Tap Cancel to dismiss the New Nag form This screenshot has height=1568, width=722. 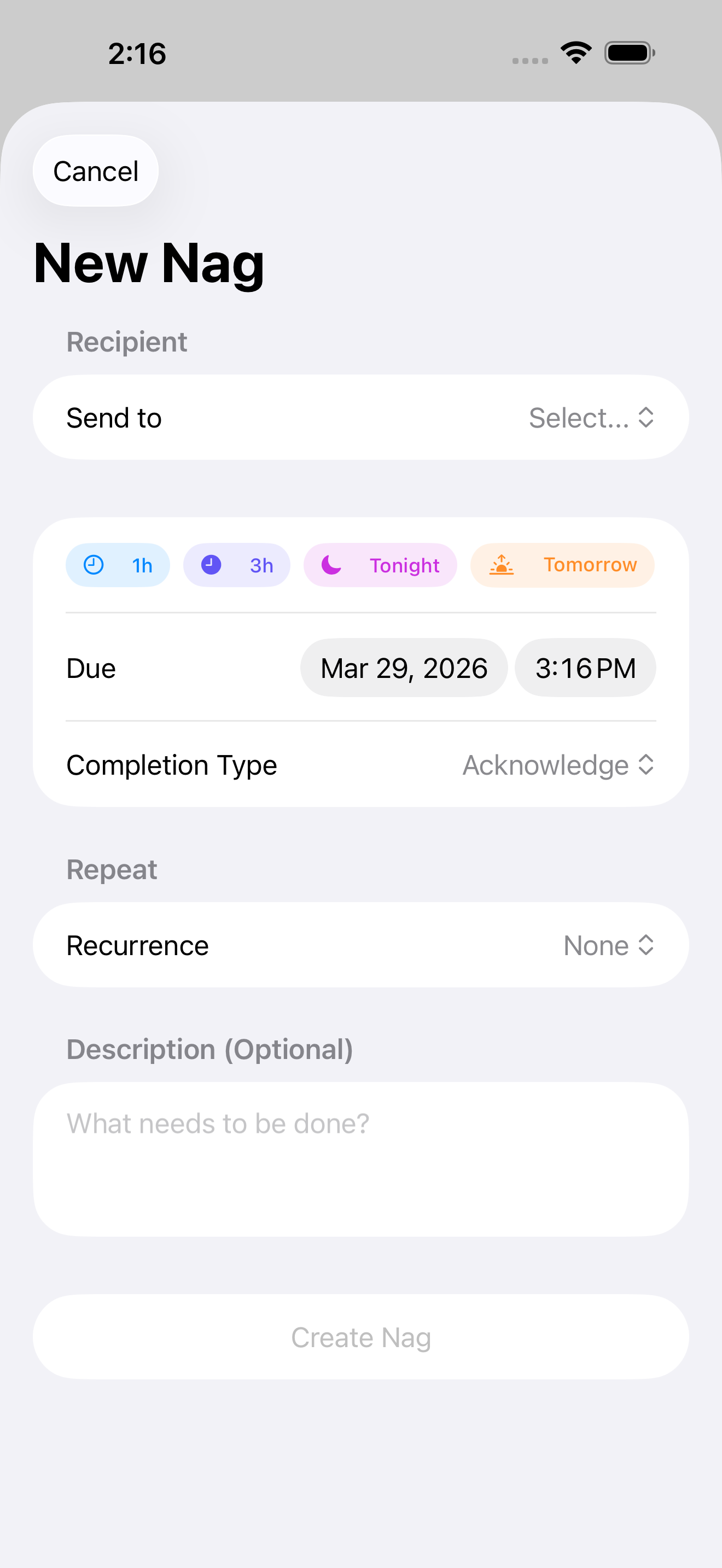[x=95, y=171]
